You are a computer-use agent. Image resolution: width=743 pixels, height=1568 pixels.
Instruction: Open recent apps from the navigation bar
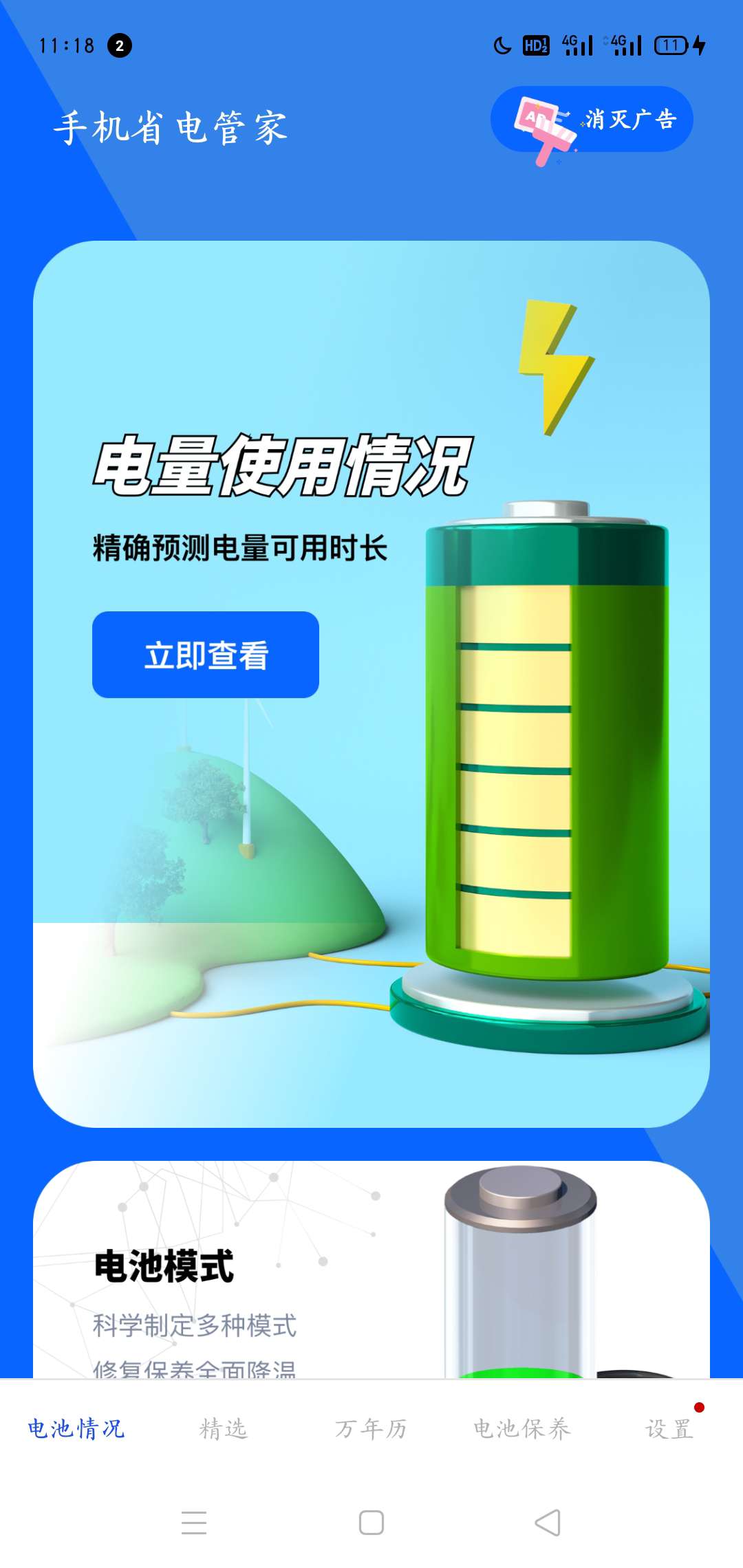pos(194,1523)
